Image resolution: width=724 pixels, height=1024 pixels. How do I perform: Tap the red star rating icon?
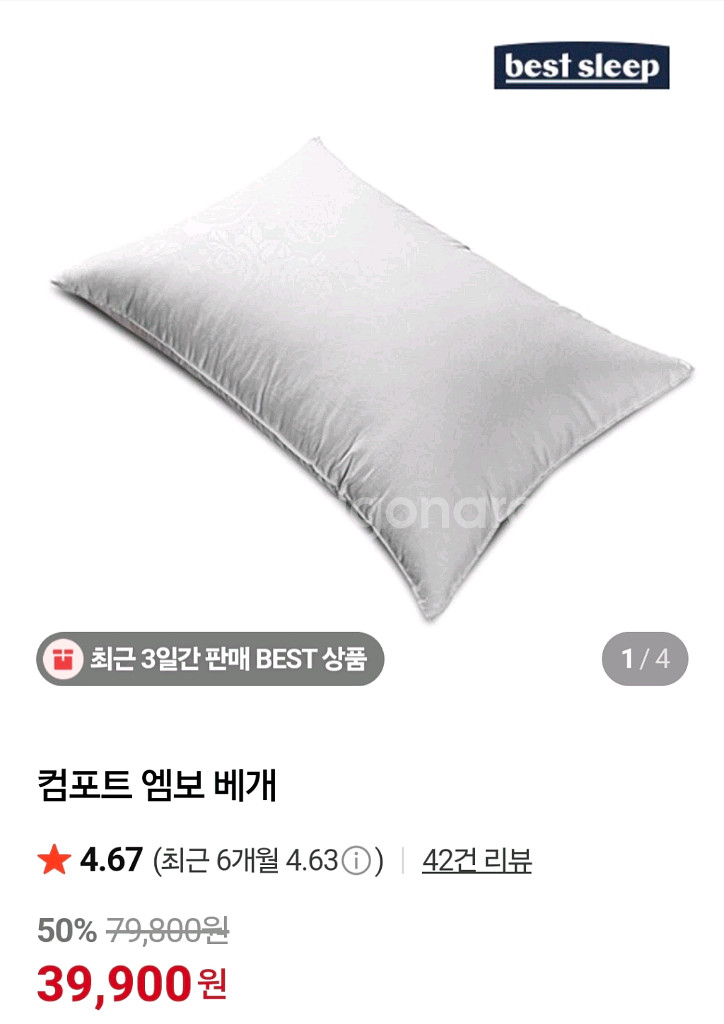pos(53,857)
